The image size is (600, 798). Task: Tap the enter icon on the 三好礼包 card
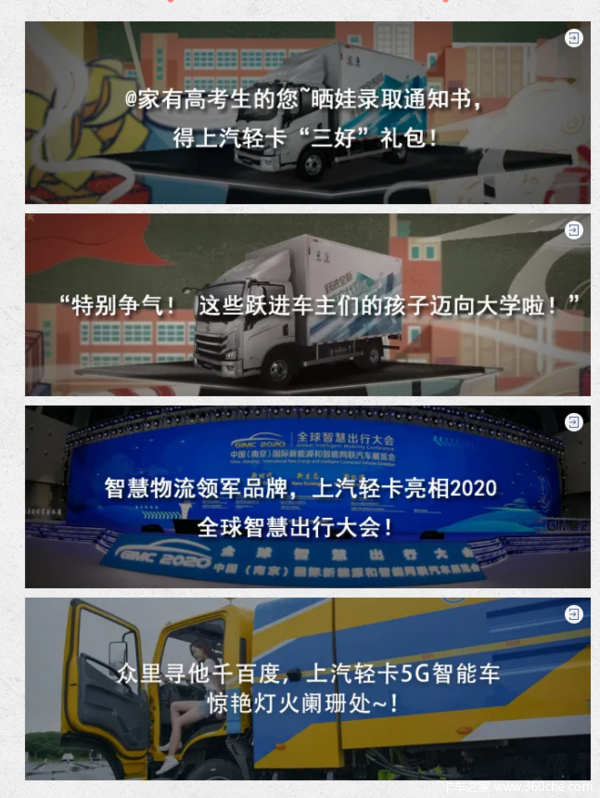[574, 37]
